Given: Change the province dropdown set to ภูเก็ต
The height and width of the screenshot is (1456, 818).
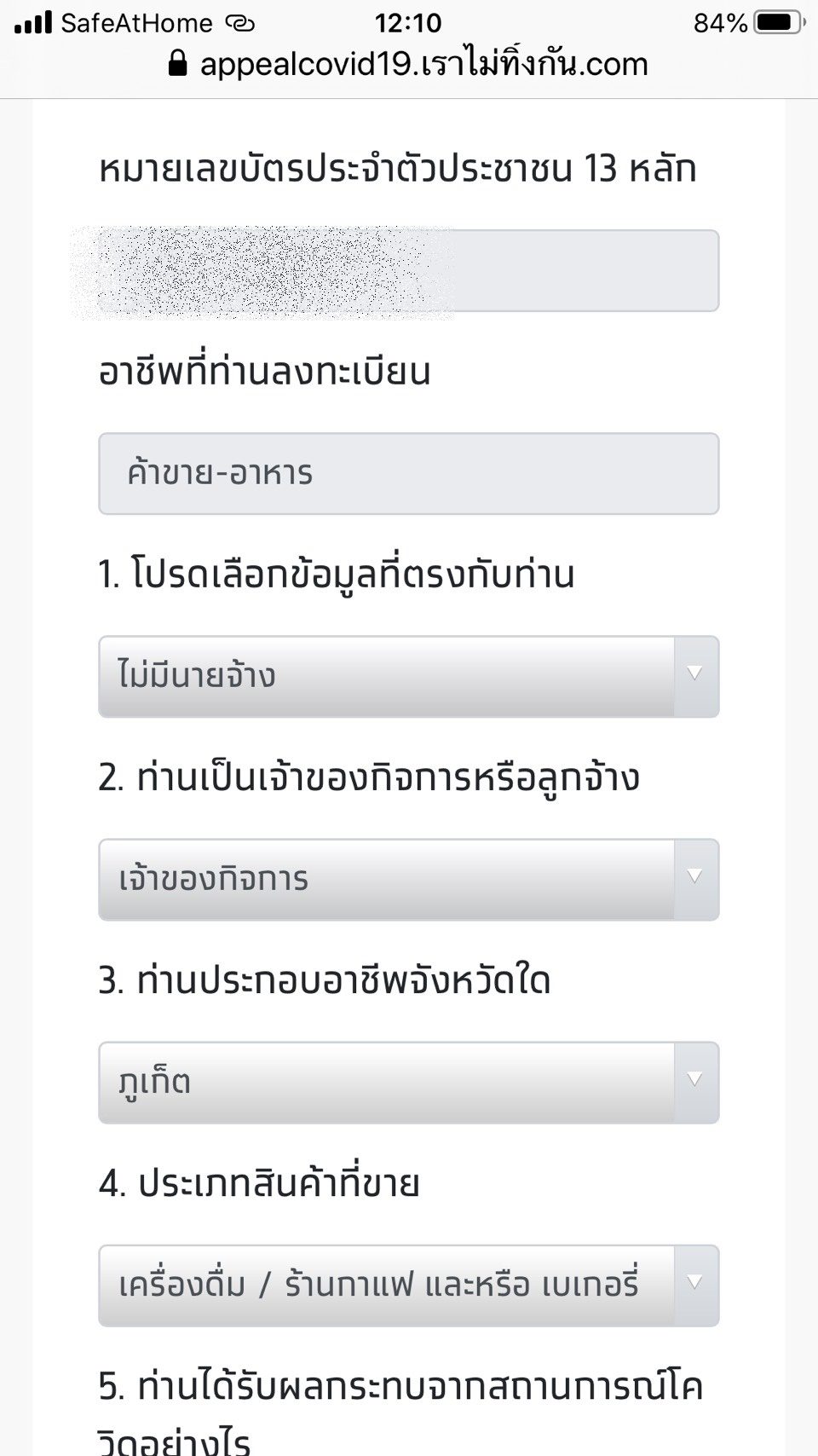Looking at the screenshot, I should click(x=409, y=1082).
